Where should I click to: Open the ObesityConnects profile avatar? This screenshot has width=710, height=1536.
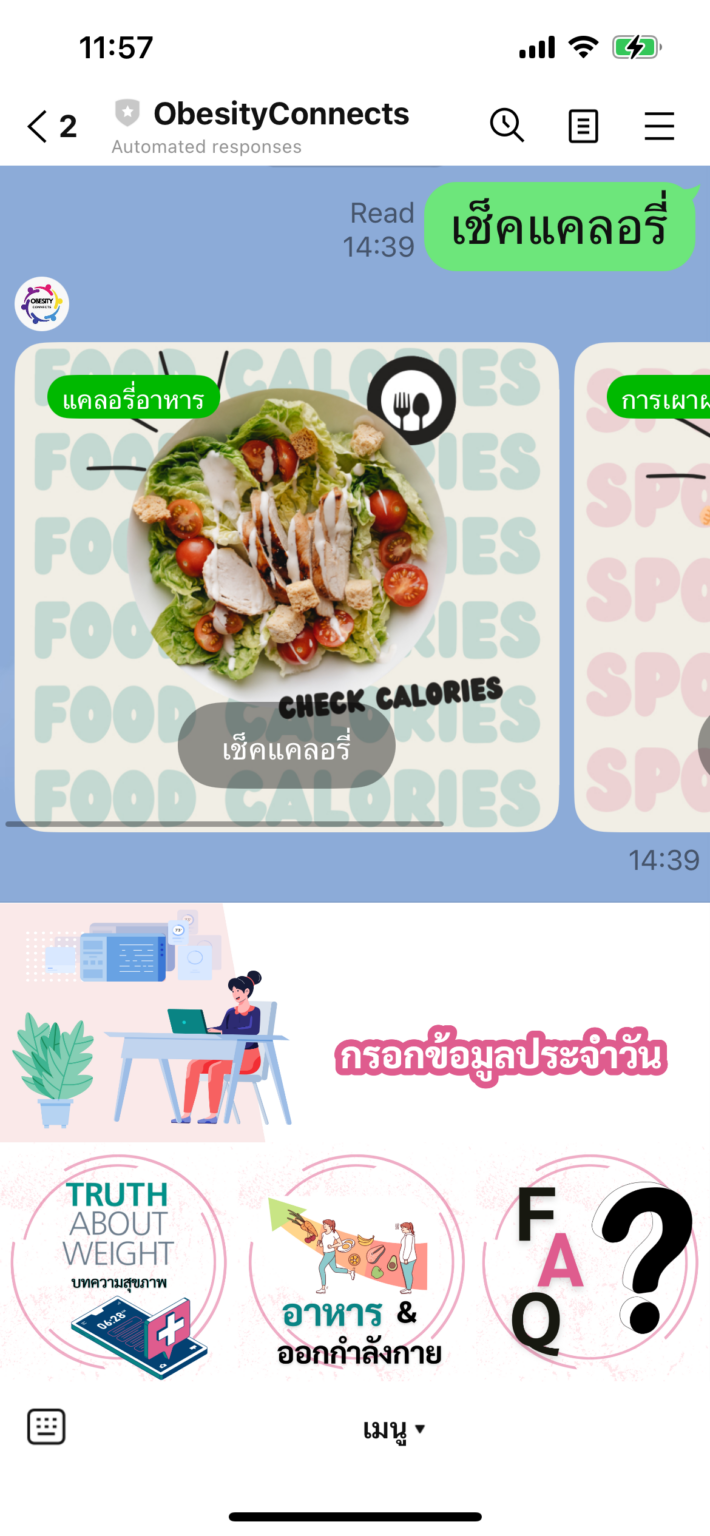[x=42, y=304]
